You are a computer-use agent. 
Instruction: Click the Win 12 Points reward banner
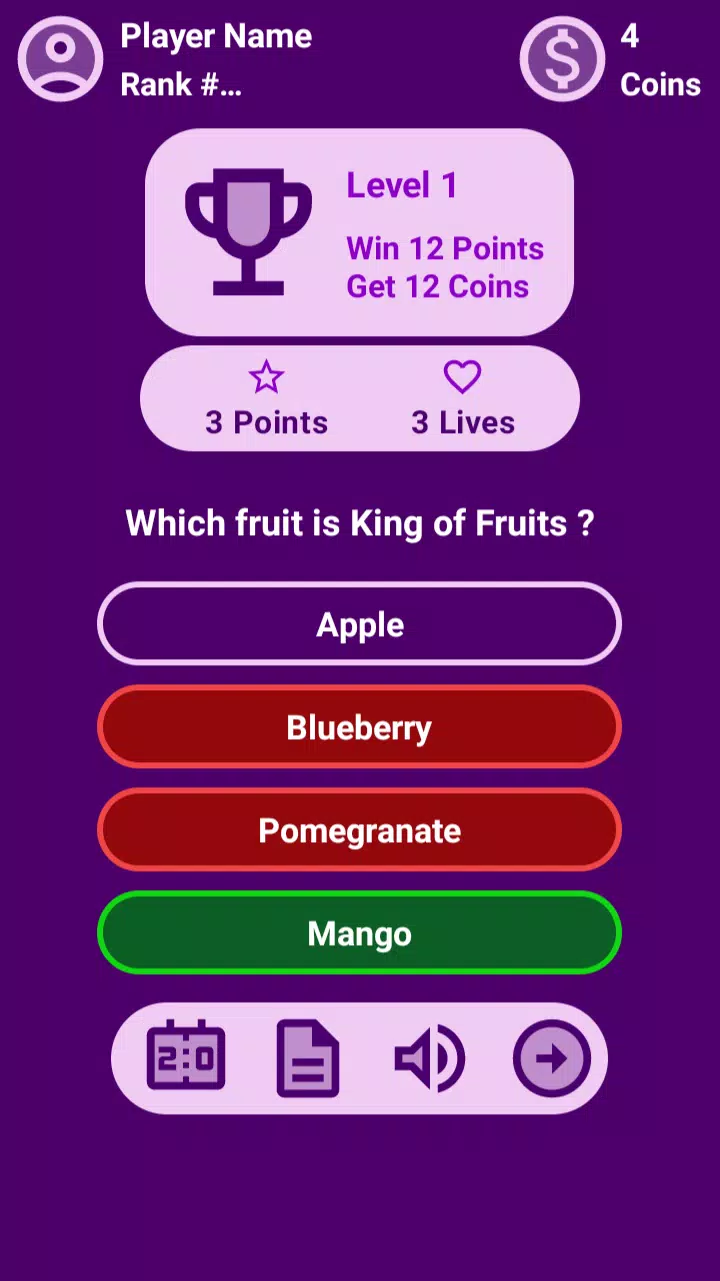click(444, 248)
